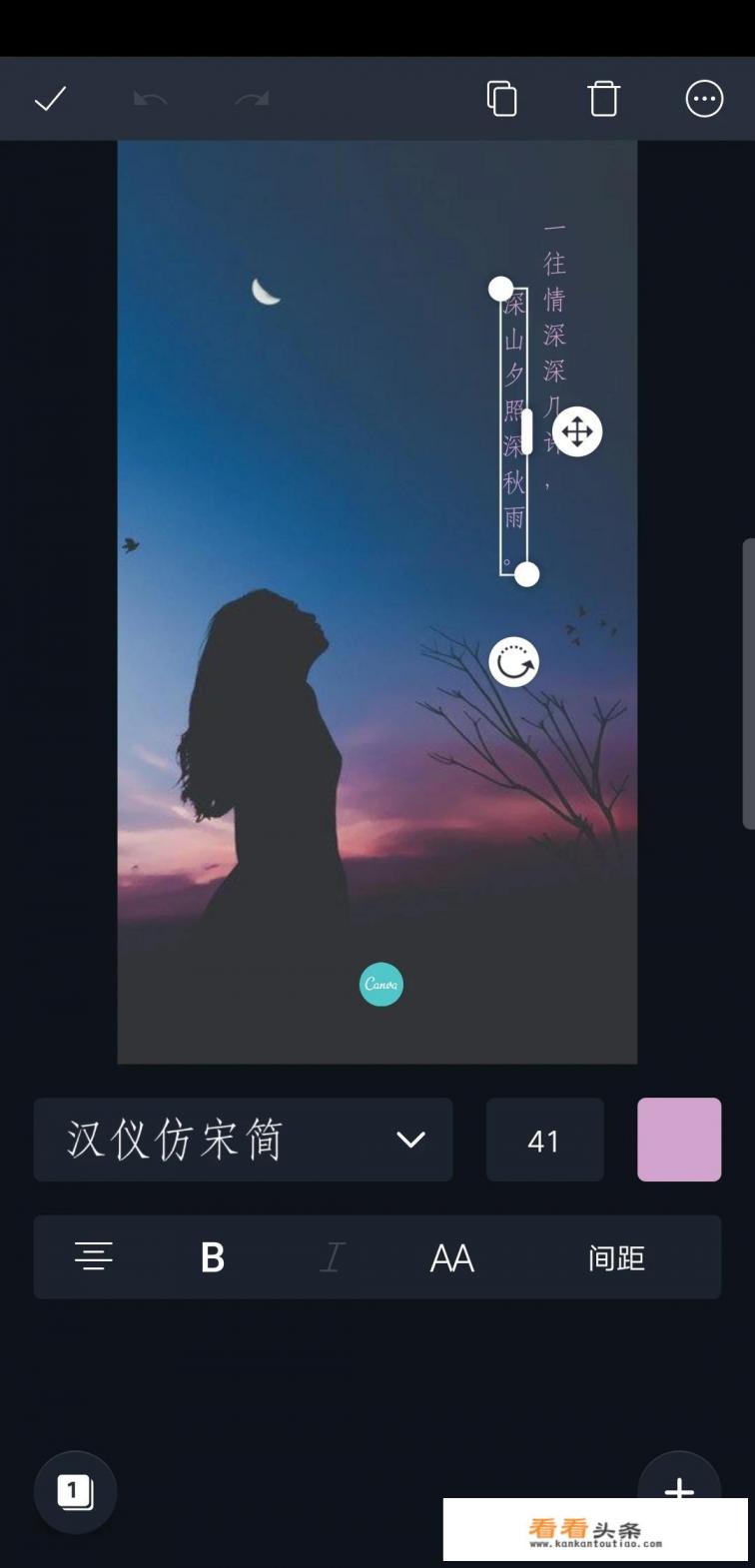Image resolution: width=755 pixels, height=1568 pixels.
Task: Toggle bold formatting
Action: 213,1257
